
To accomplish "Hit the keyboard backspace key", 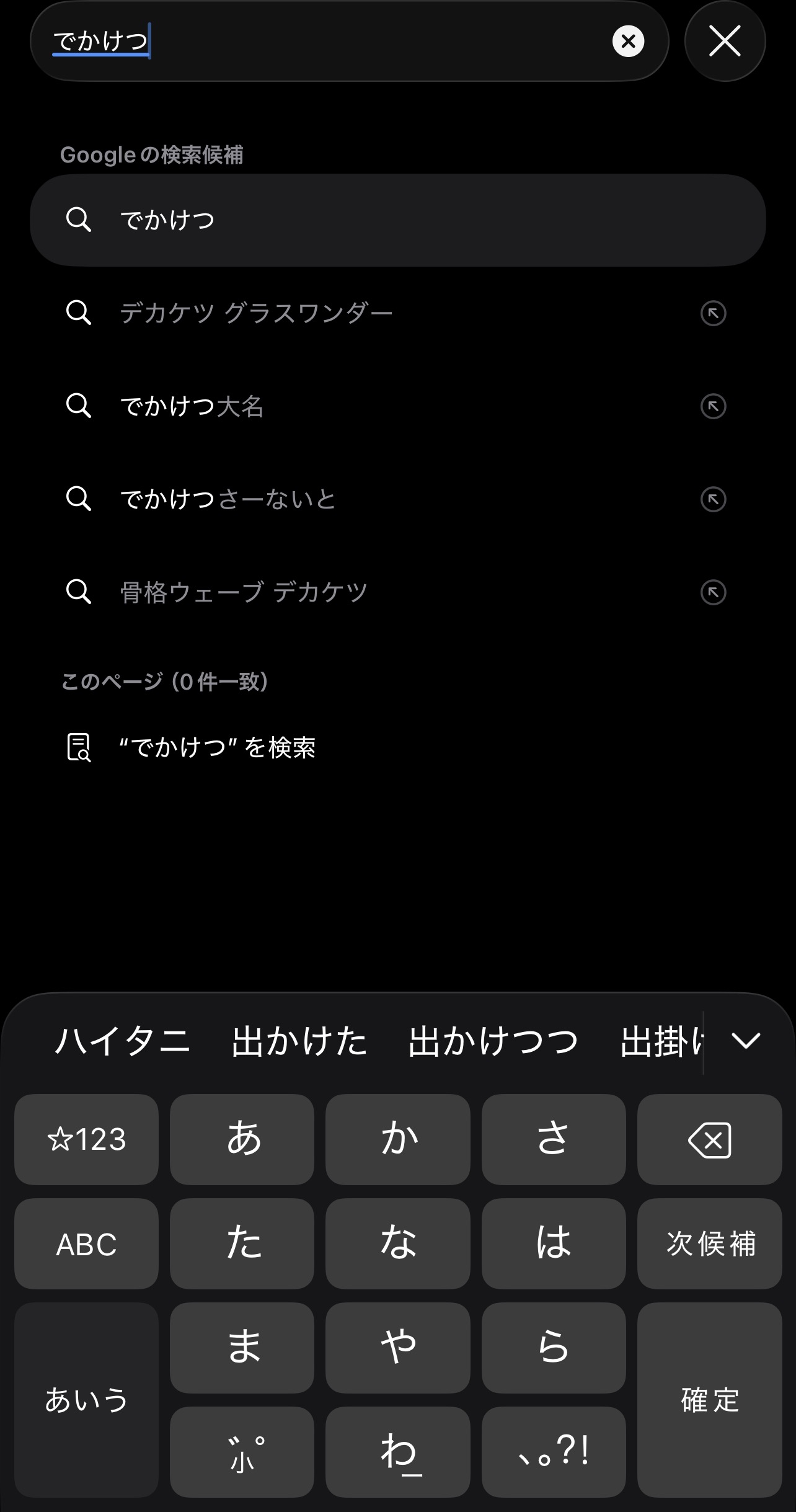I will (709, 1139).
